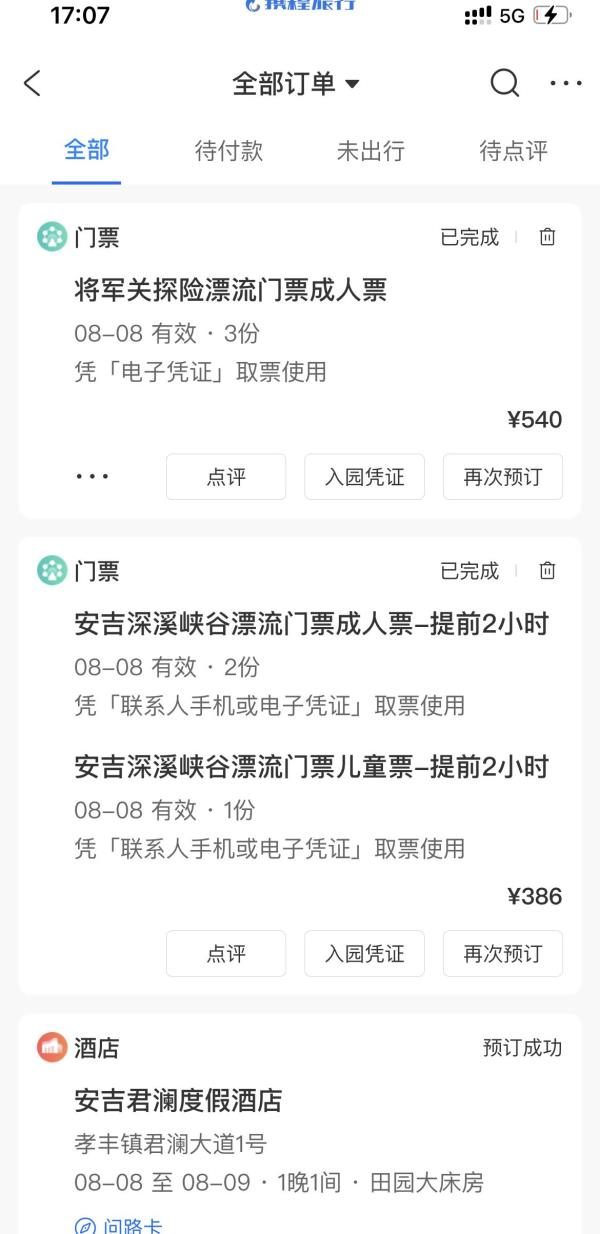View 入园凭证 for 将军关探险漂流 order
This screenshot has width=600, height=1234.
pyautogui.click(x=365, y=477)
